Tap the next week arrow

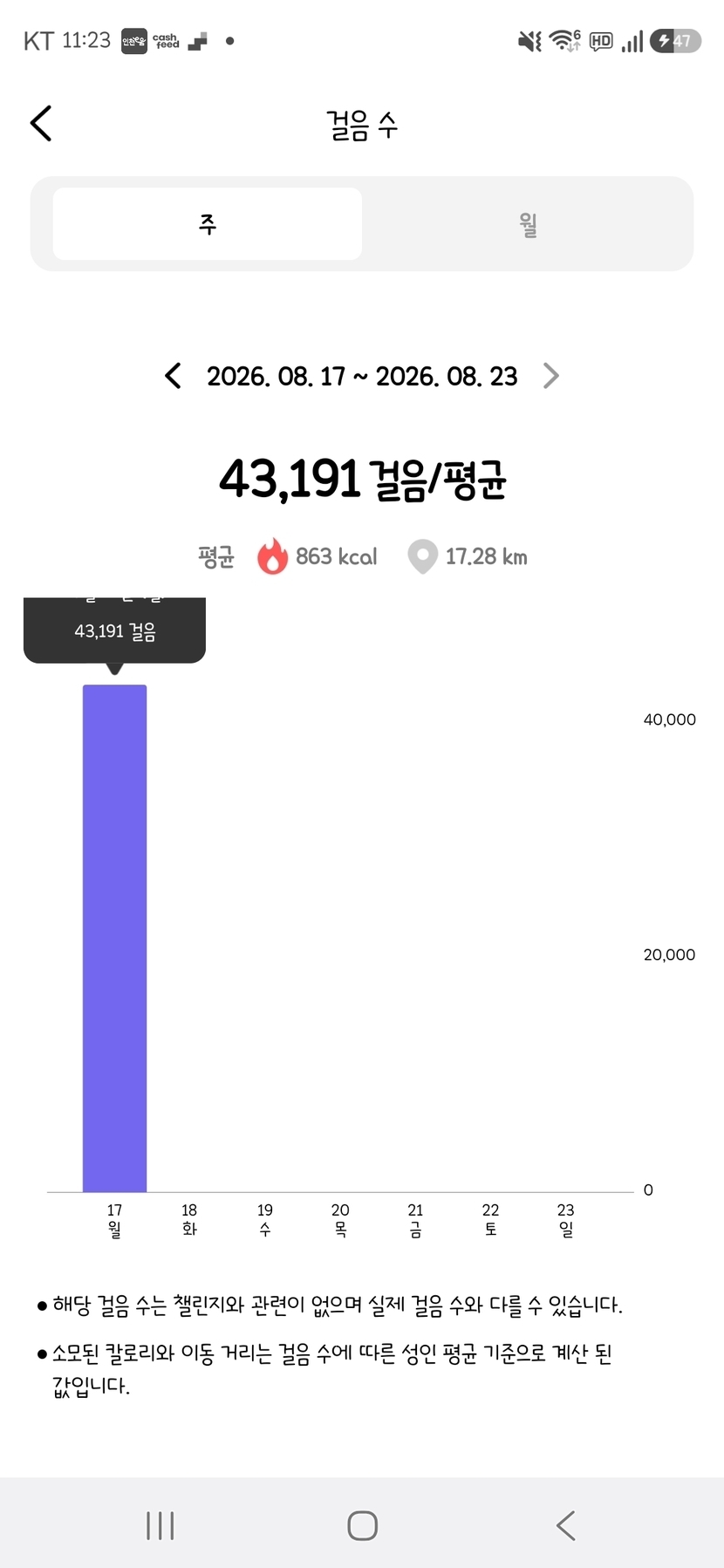pyautogui.click(x=550, y=376)
